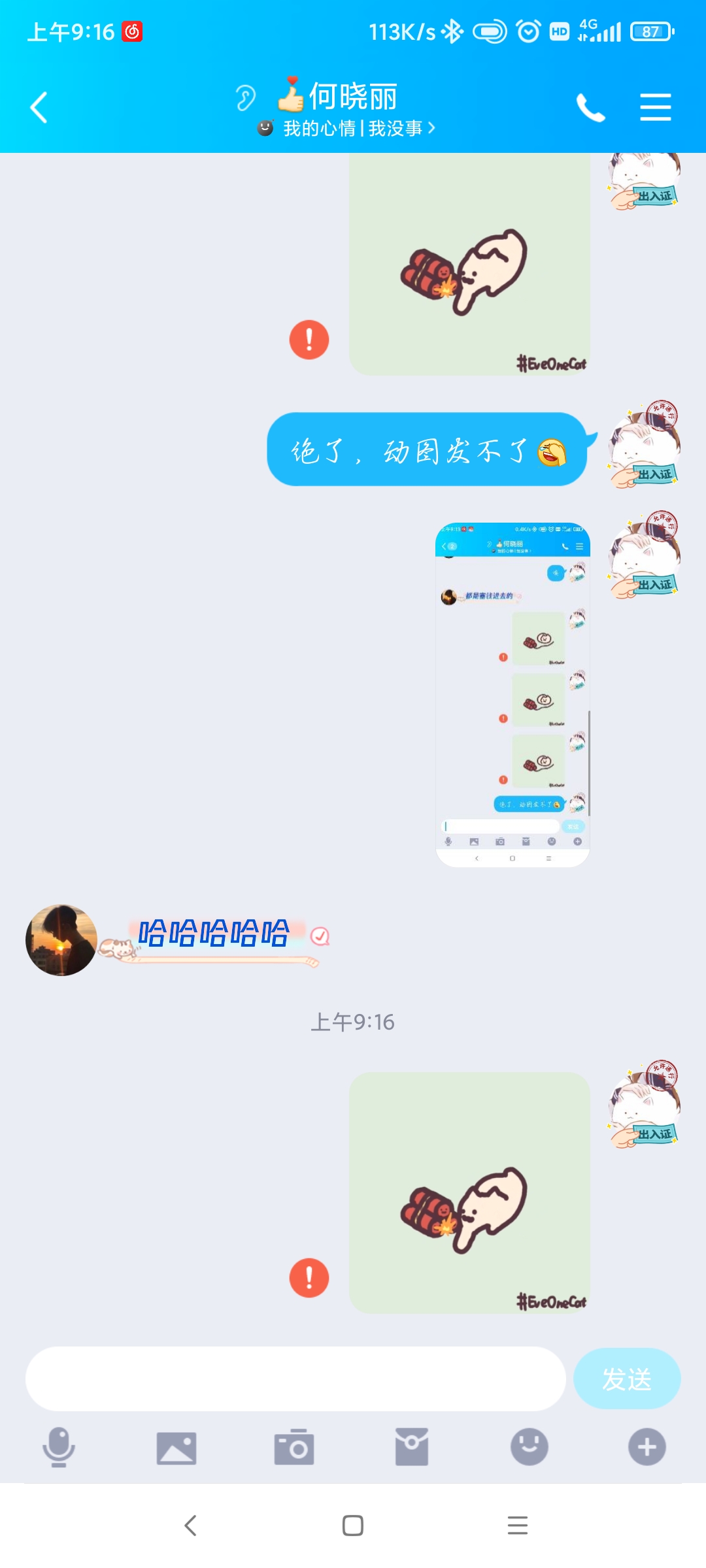This screenshot has height=1568, width=706.
Task: Retry sending the last failed cat sticker
Action: (309, 1278)
